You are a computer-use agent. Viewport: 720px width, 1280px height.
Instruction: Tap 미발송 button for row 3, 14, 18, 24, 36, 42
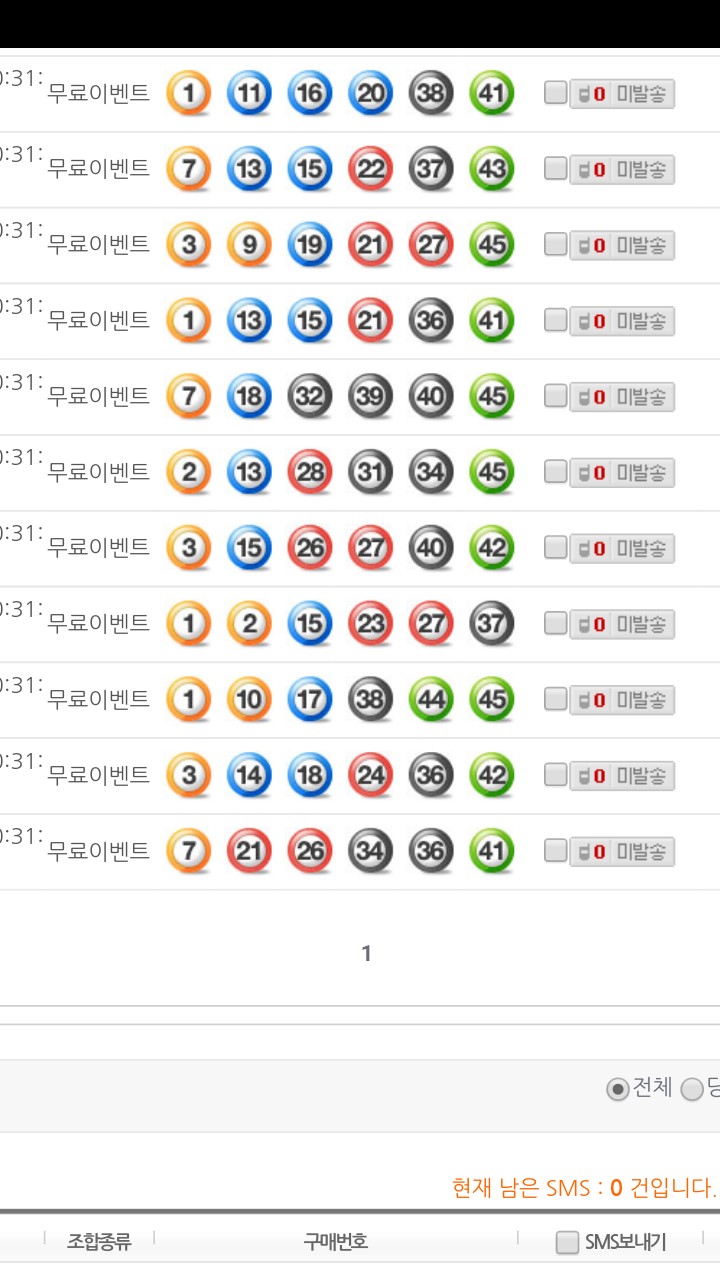coord(622,776)
